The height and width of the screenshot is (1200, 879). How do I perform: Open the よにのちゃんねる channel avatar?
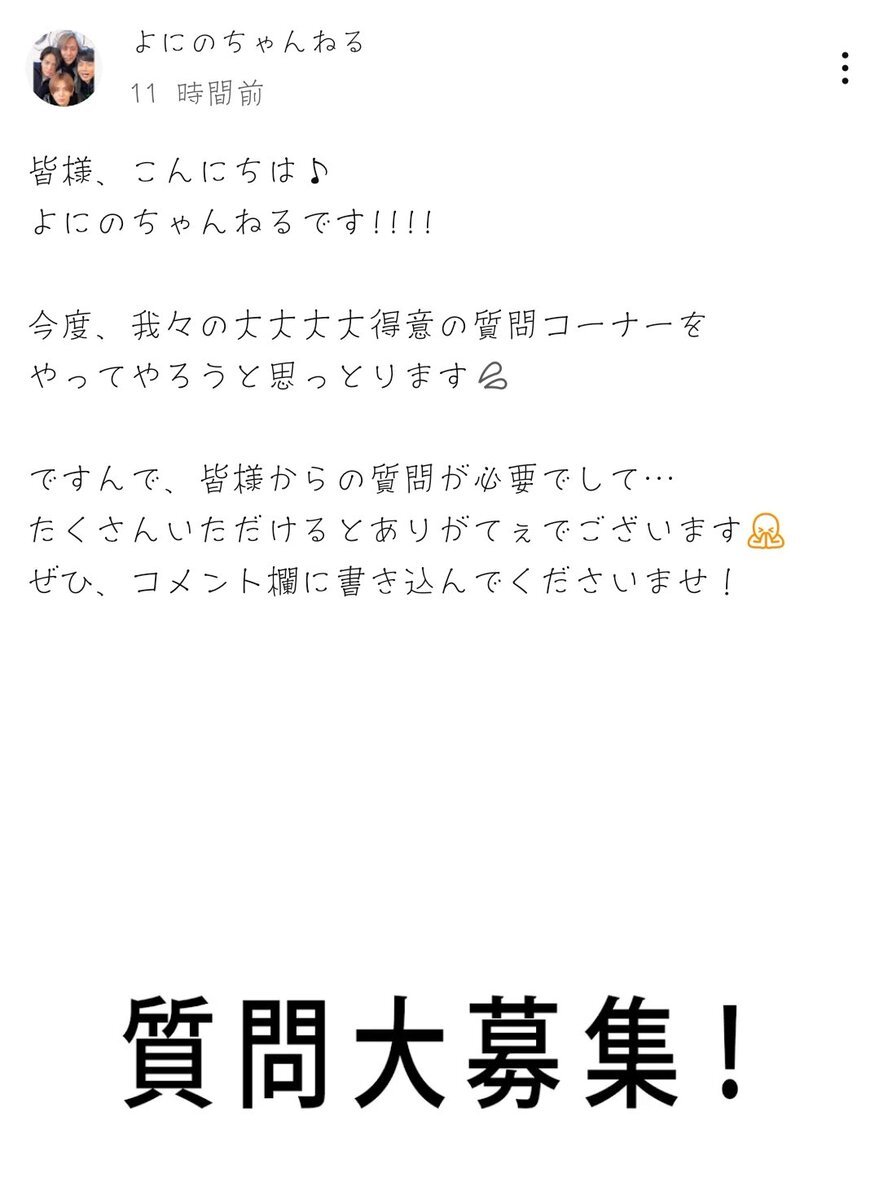pyautogui.click(x=63, y=68)
